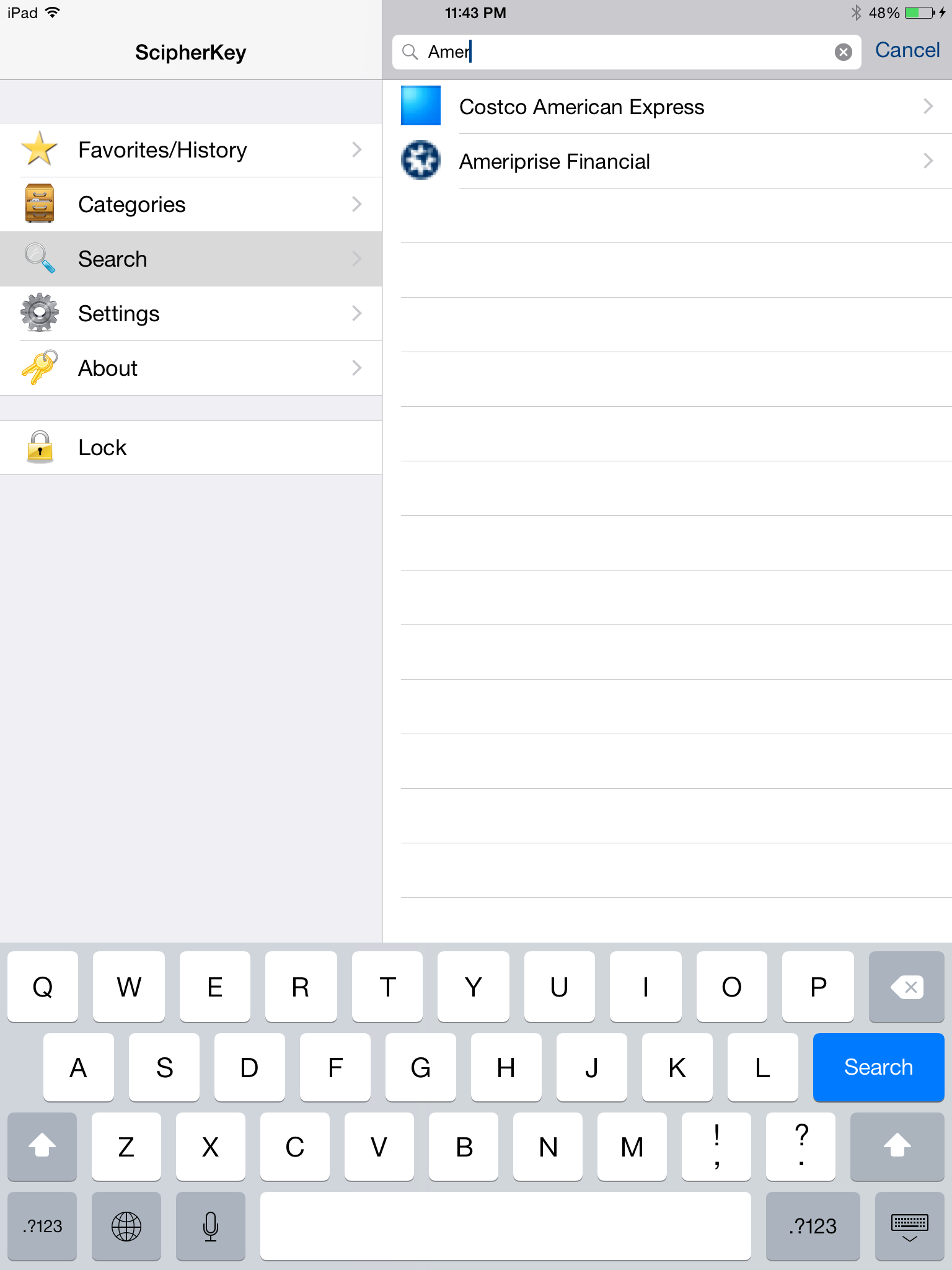
Task: Tap the search field containing Amer
Action: (x=620, y=52)
